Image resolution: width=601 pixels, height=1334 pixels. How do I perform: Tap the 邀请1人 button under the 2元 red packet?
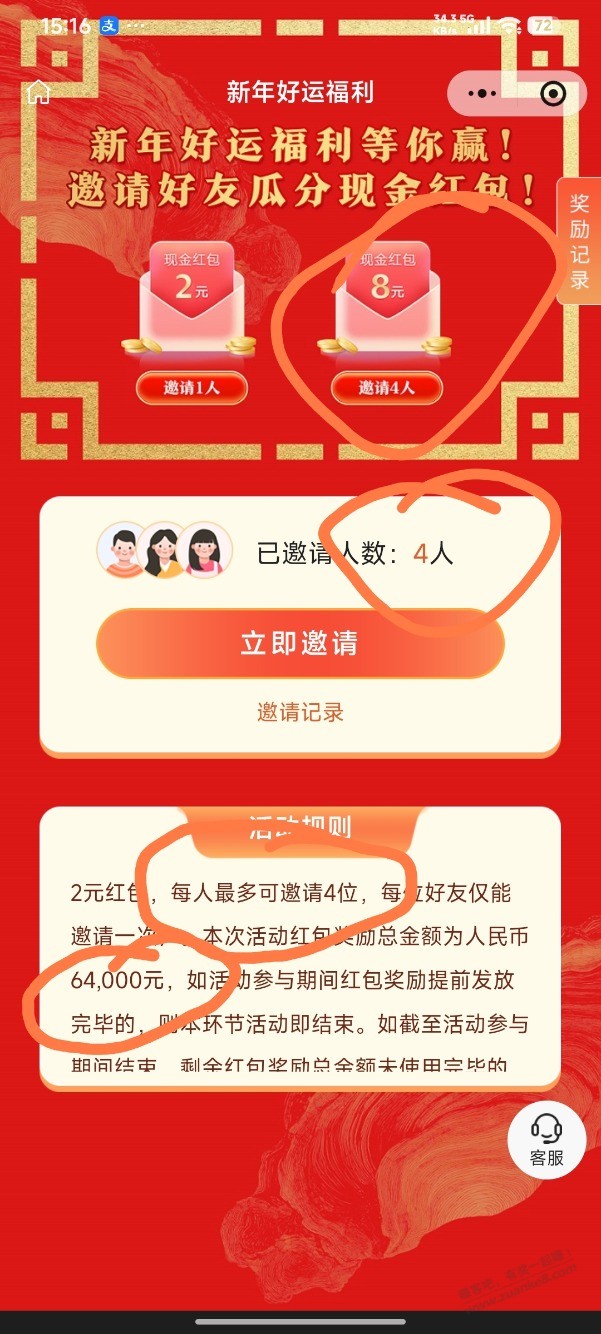tap(191, 387)
